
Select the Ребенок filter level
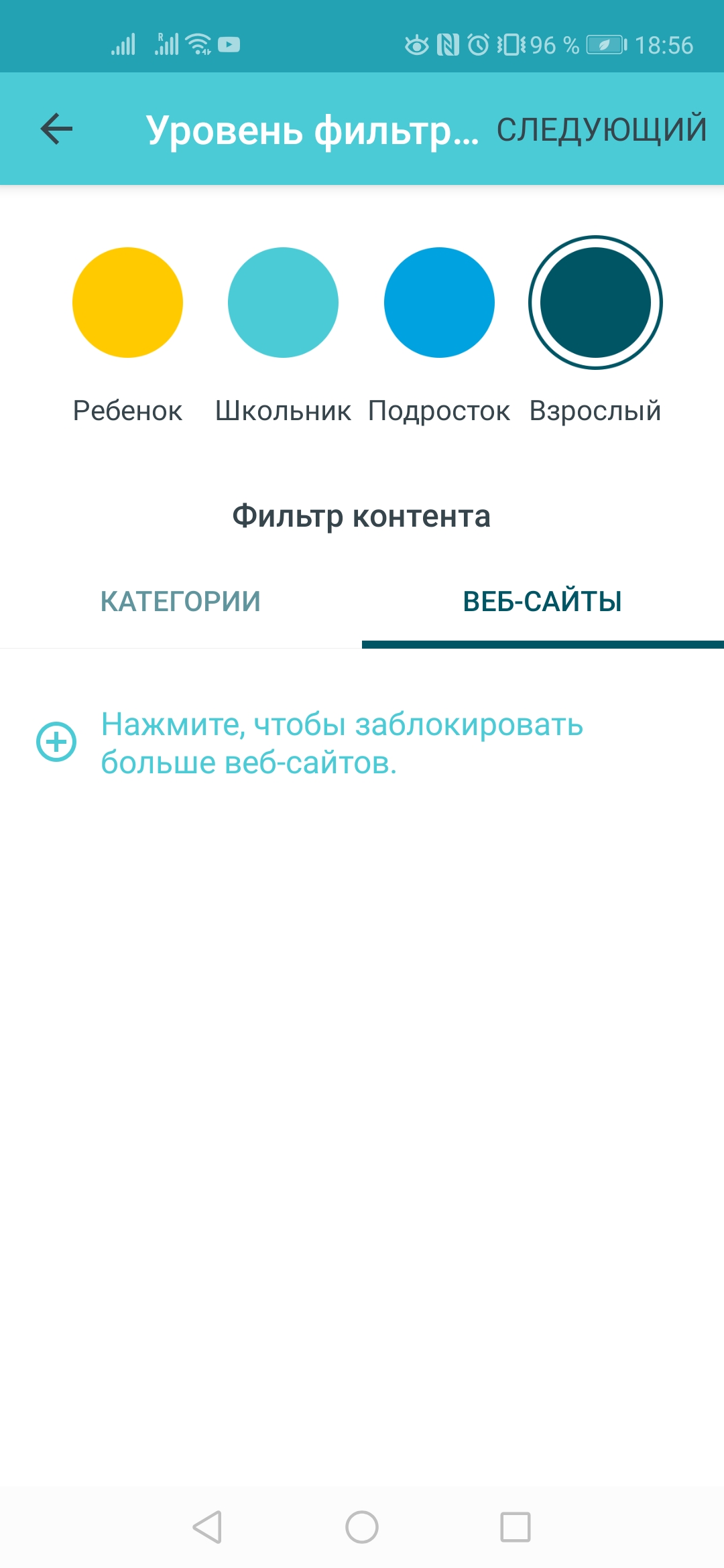(x=127, y=303)
